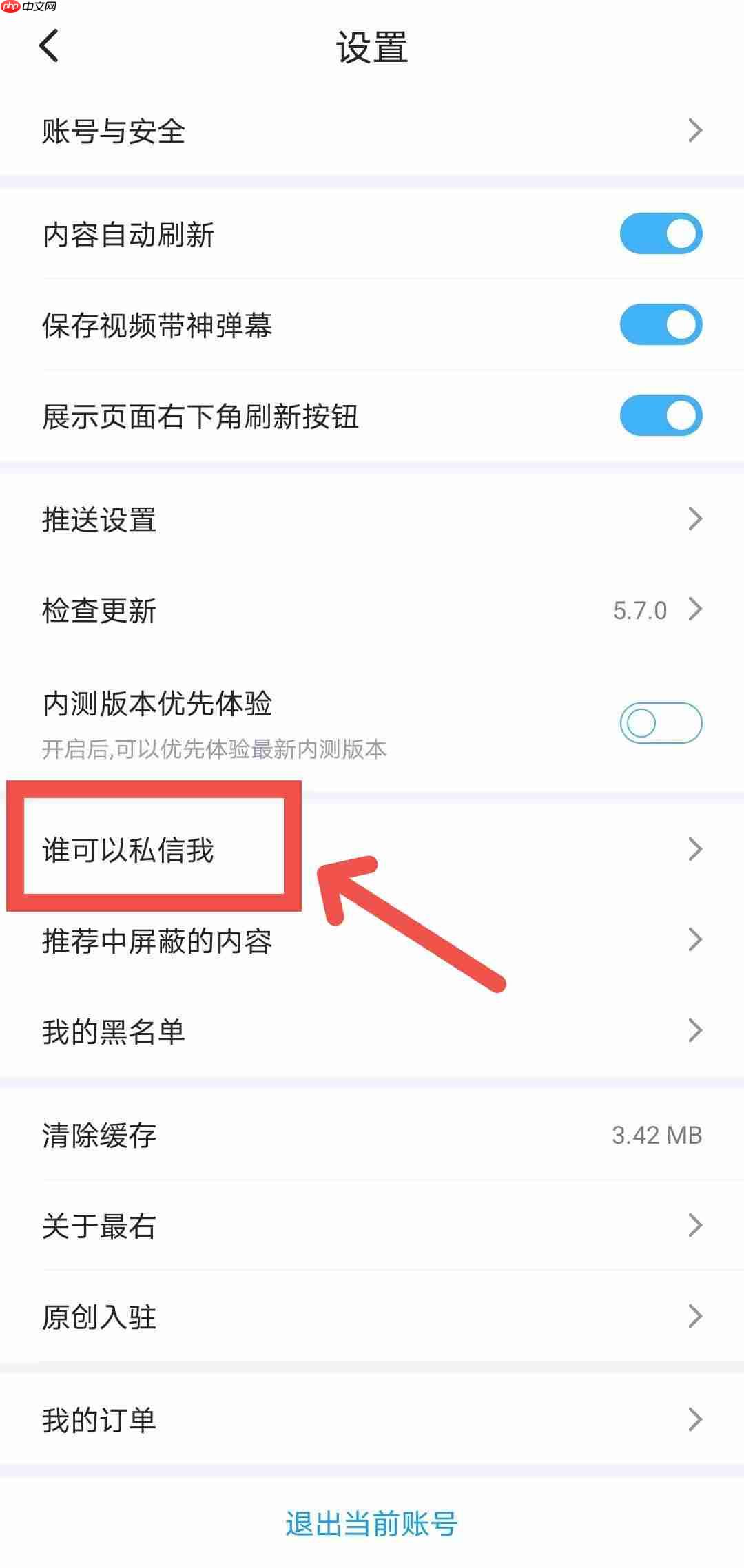The width and height of the screenshot is (744, 1568).
Task: Enable 内测版本优先体验
Action: click(660, 723)
